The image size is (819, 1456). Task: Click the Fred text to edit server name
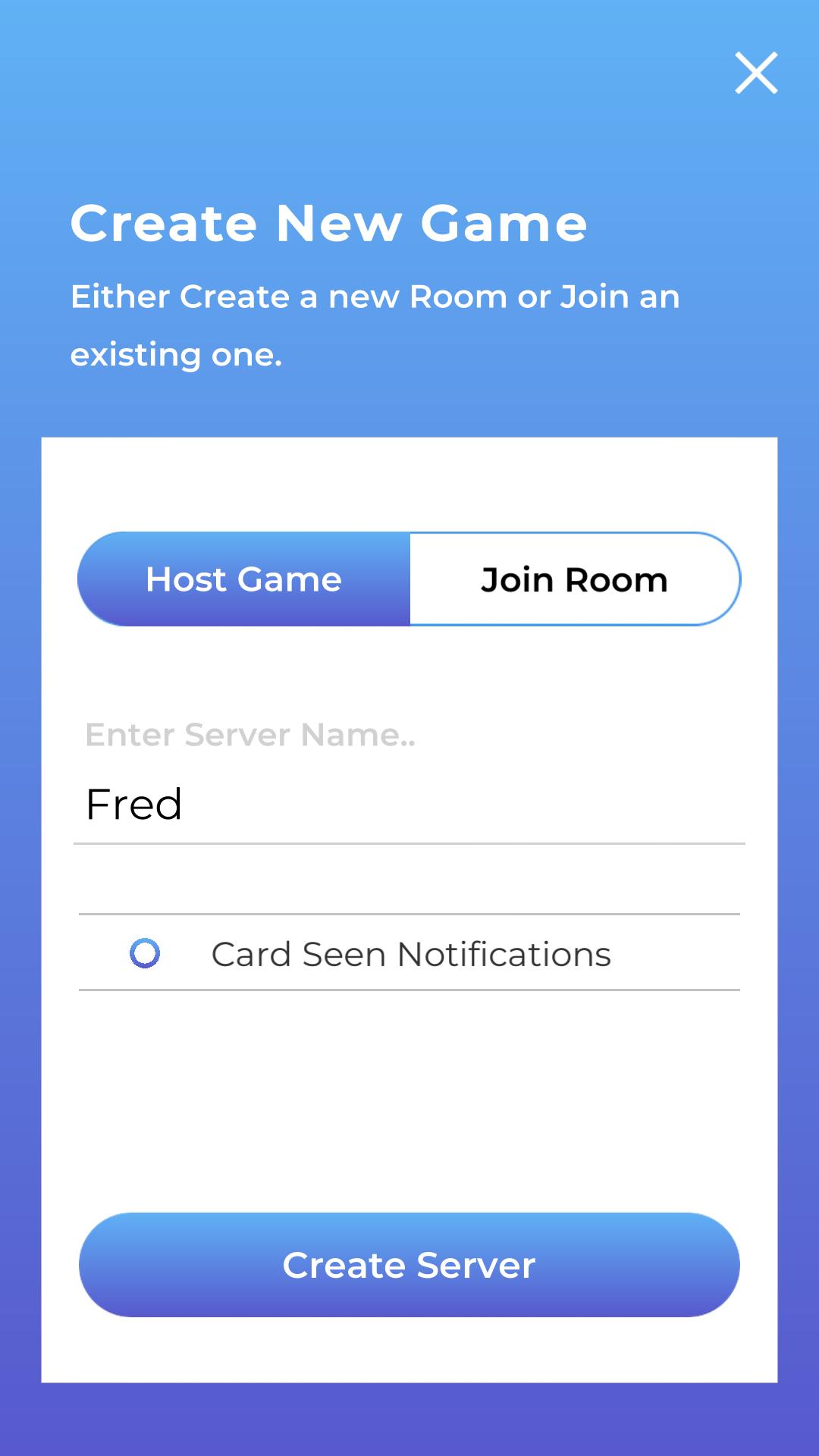pyautogui.click(x=135, y=805)
